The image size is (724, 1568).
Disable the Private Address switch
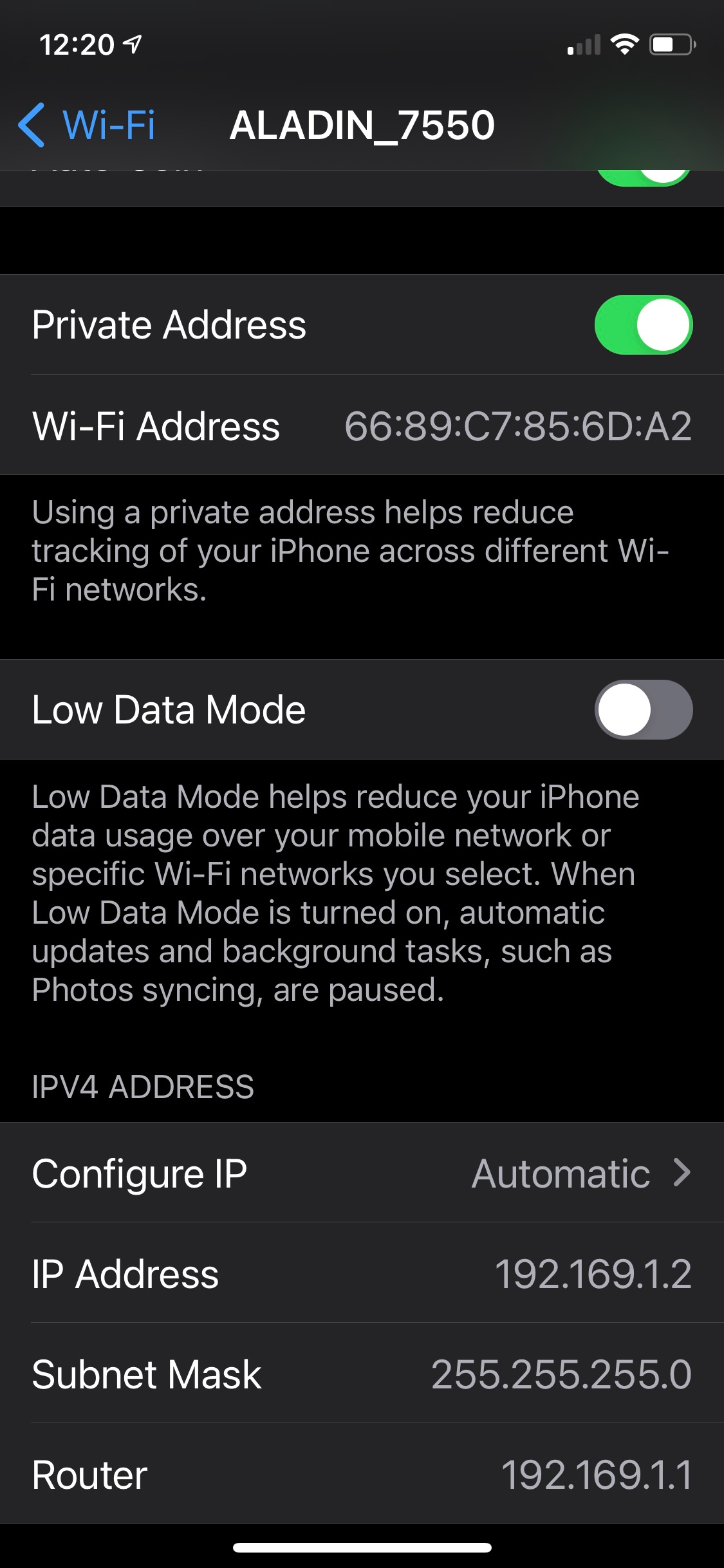643,325
